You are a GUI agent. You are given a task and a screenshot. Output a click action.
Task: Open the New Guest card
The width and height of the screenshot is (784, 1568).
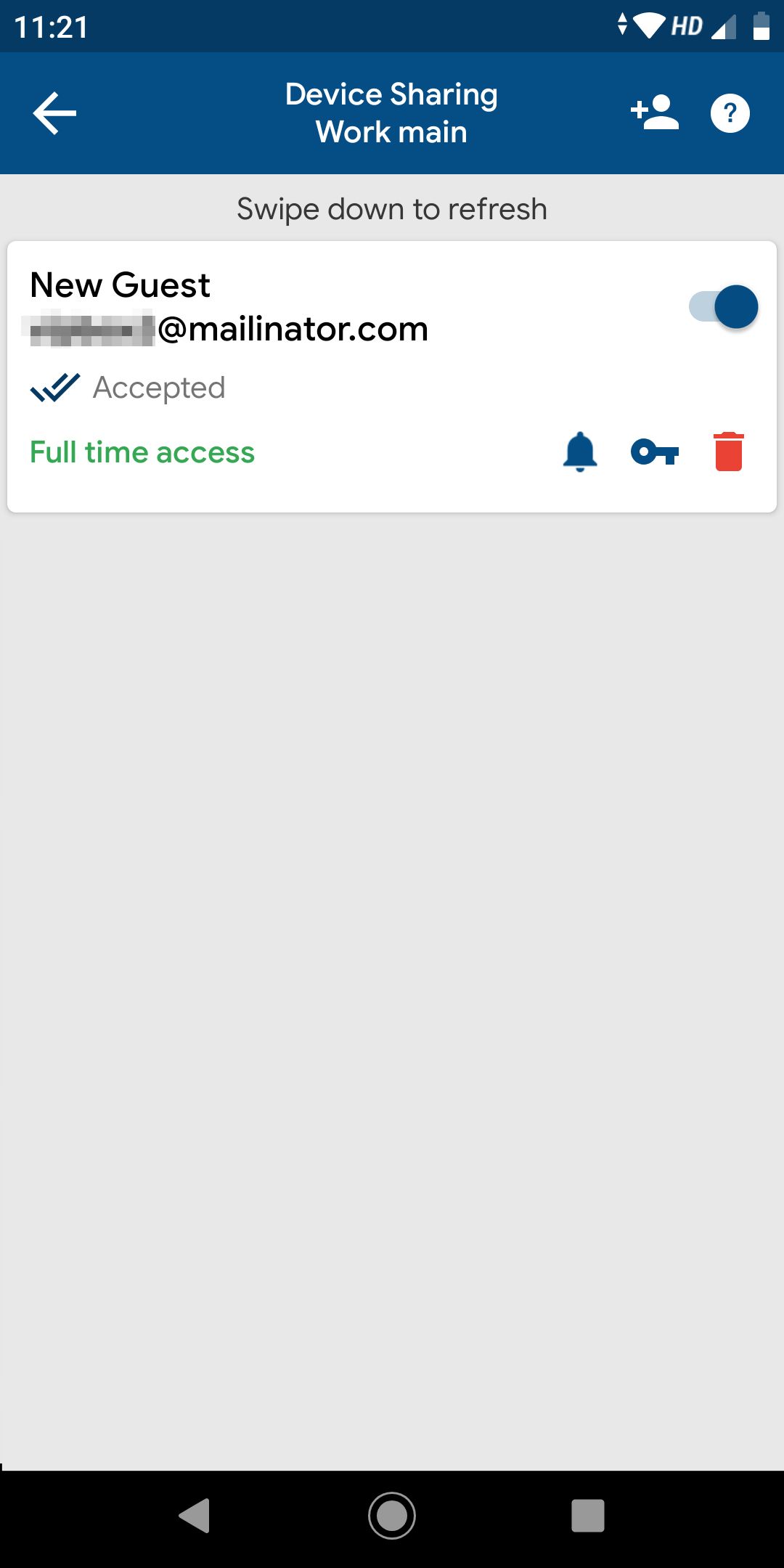[392, 377]
